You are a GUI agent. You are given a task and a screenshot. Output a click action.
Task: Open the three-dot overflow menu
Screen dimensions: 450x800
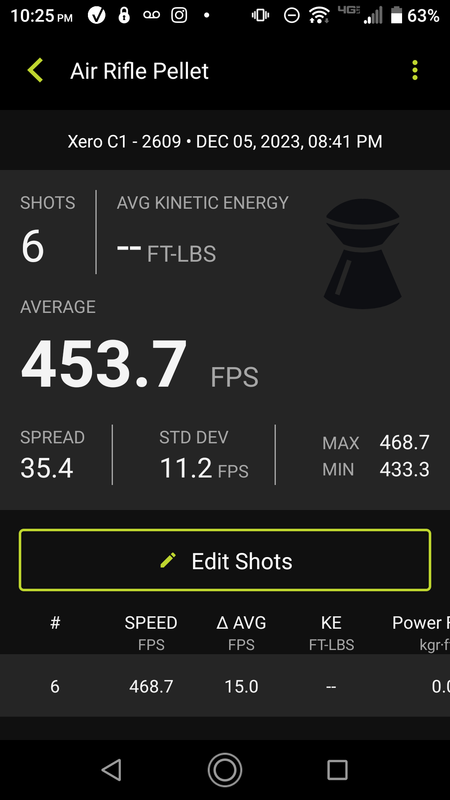point(415,70)
